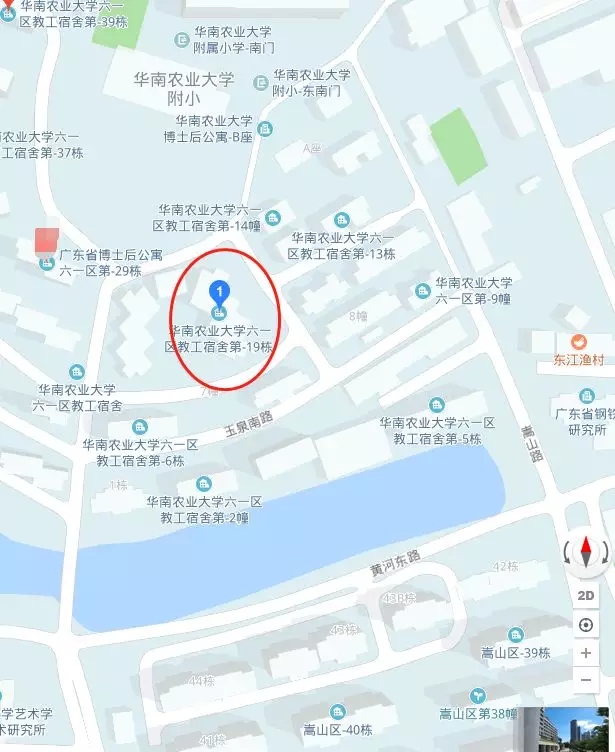Image resolution: width=615 pixels, height=752 pixels.
Task: Select the 广东省博士后公寓 marker
Action: (x=46, y=263)
